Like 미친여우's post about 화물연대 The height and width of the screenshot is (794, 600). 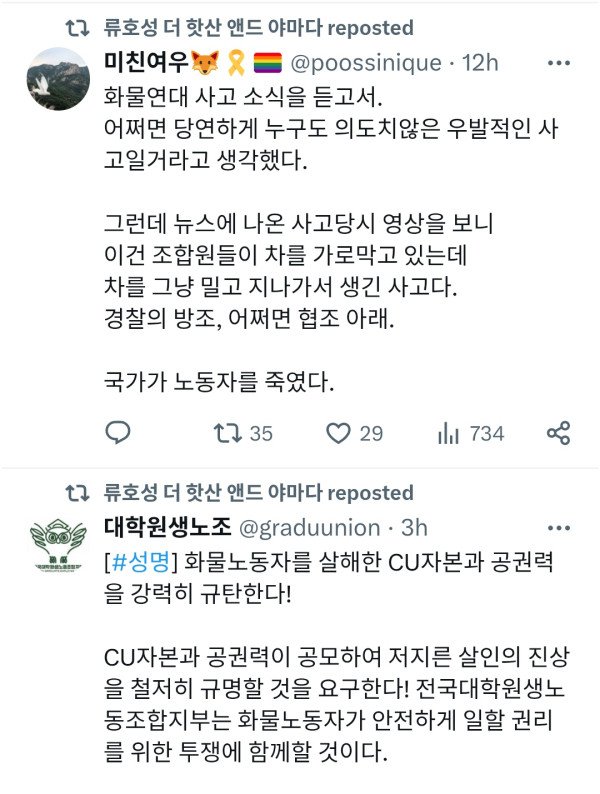click(340, 433)
